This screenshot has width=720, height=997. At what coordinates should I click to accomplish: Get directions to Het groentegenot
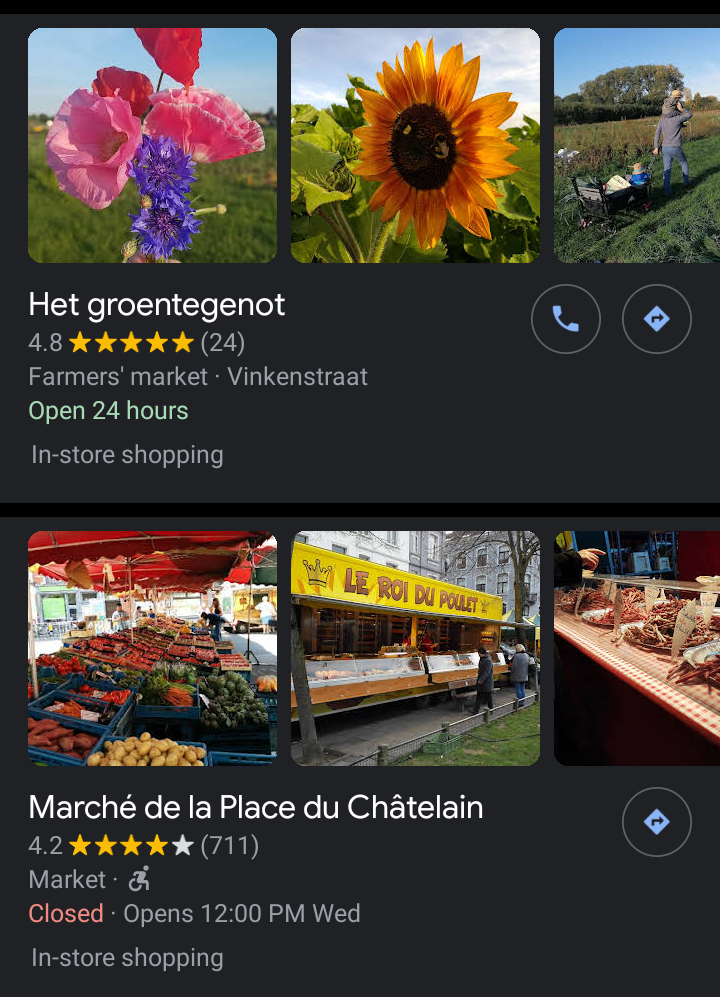(x=656, y=319)
